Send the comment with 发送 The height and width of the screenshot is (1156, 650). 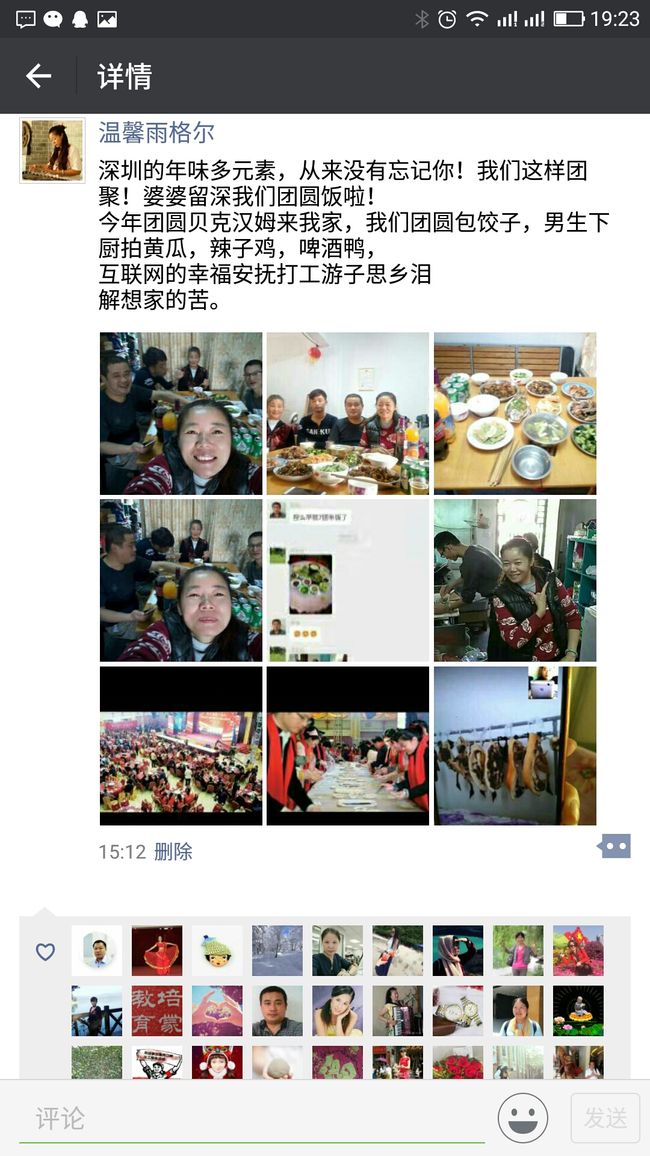coord(606,1118)
